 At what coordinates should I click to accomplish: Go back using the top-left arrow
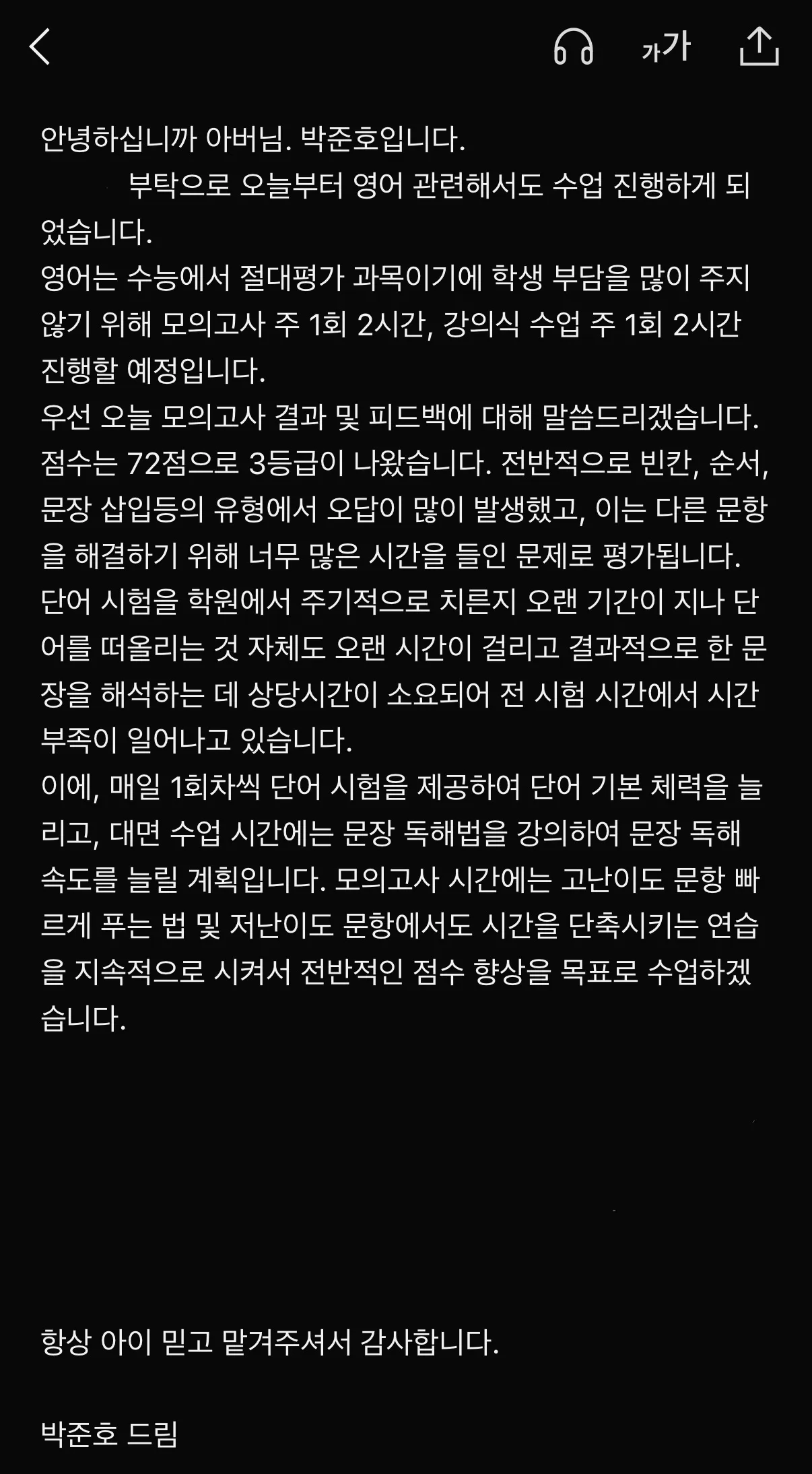coord(40,47)
